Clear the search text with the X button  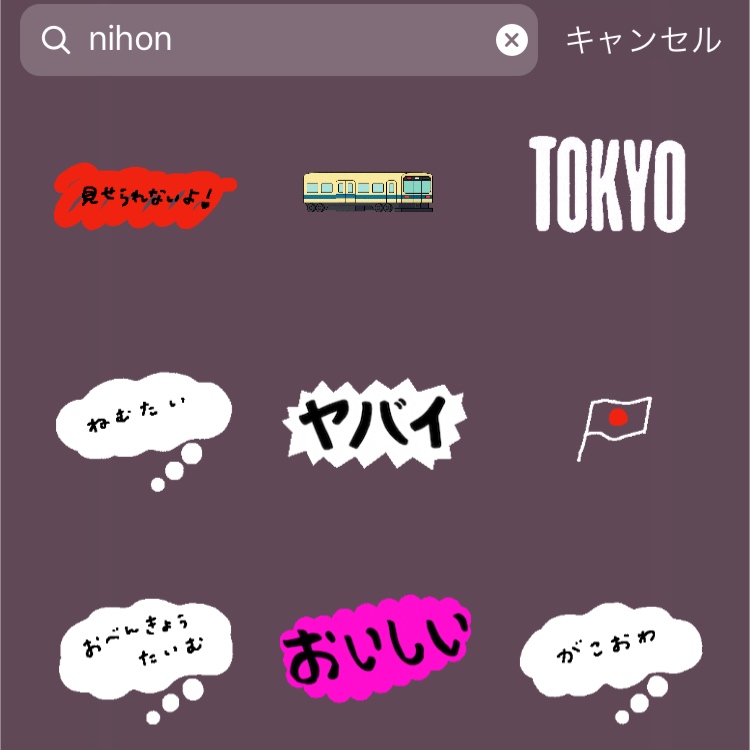coord(511,40)
